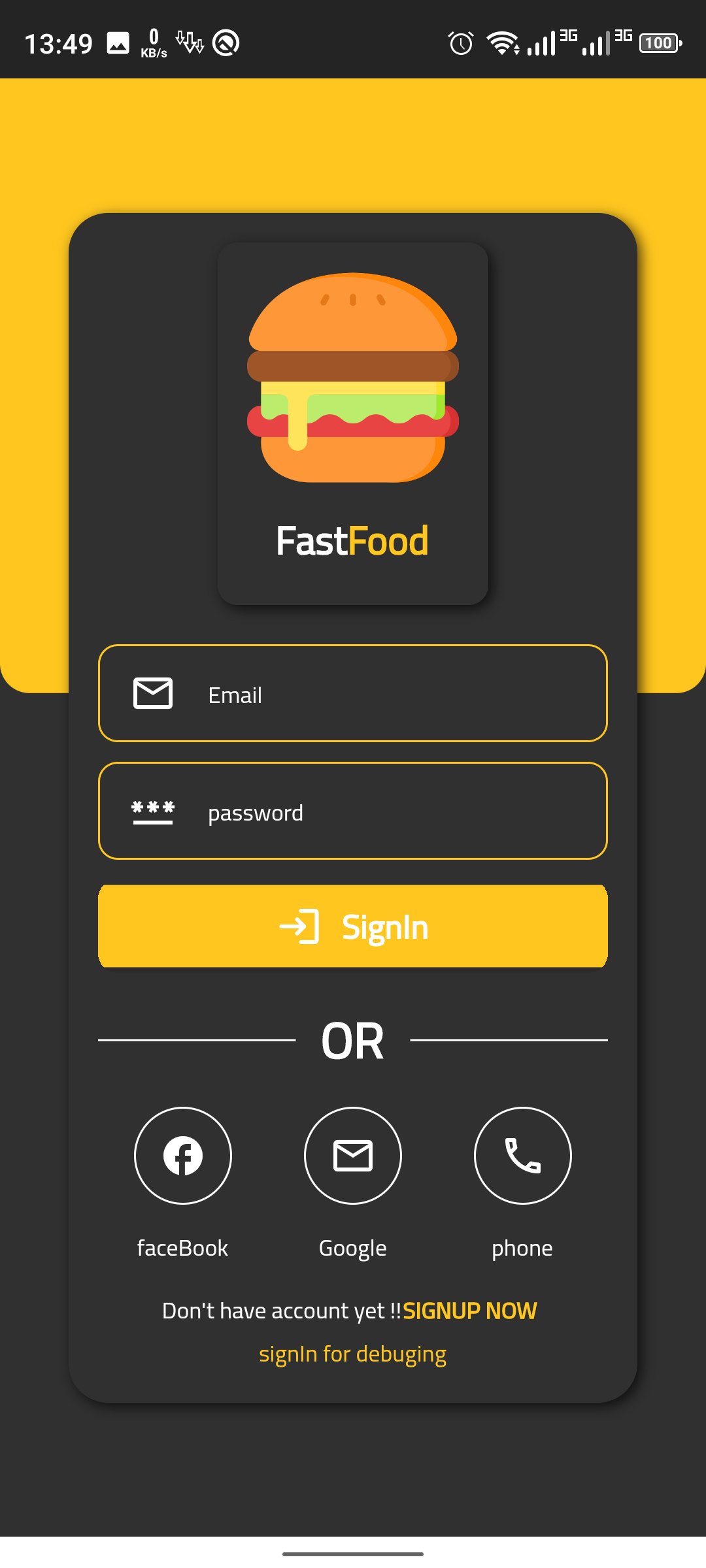
Task: Open SIGNUP NOW link
Action: pos(470,1311)
